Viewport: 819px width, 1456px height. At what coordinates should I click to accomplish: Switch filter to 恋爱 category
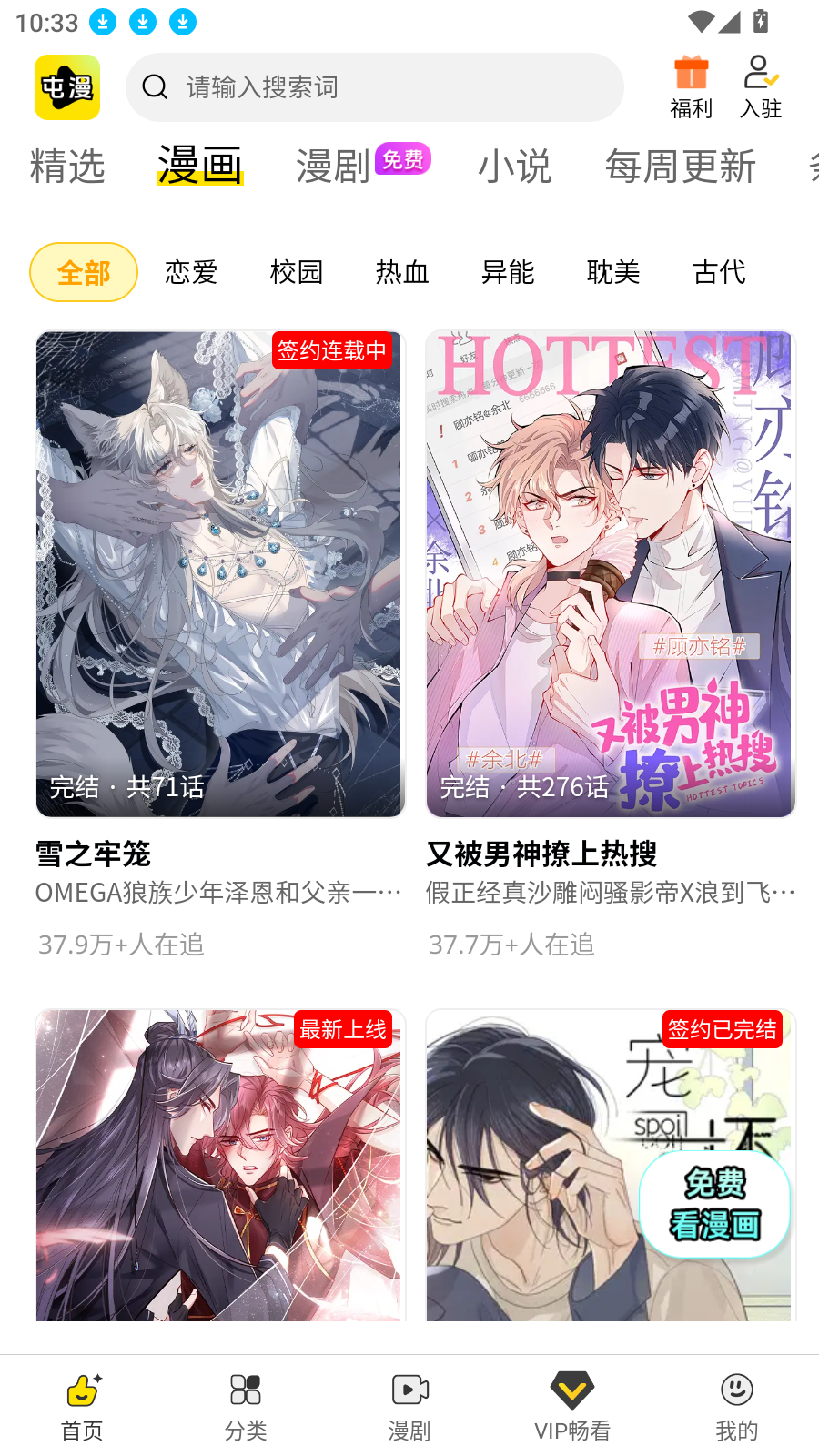pos(190,272)
